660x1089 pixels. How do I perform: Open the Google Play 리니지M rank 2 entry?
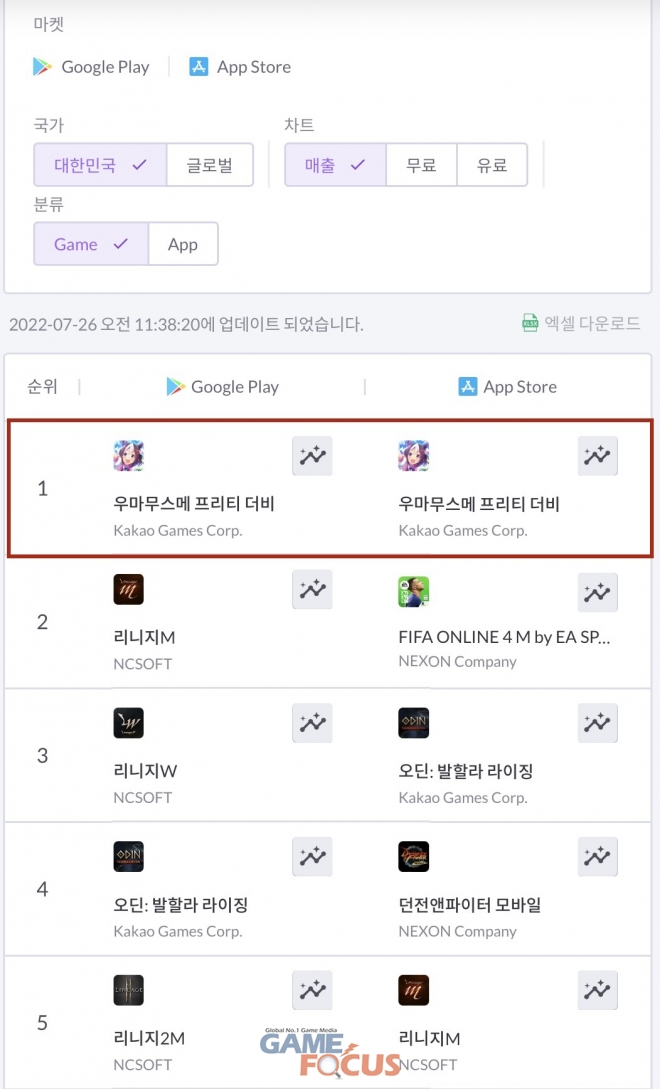pos(145,637)
